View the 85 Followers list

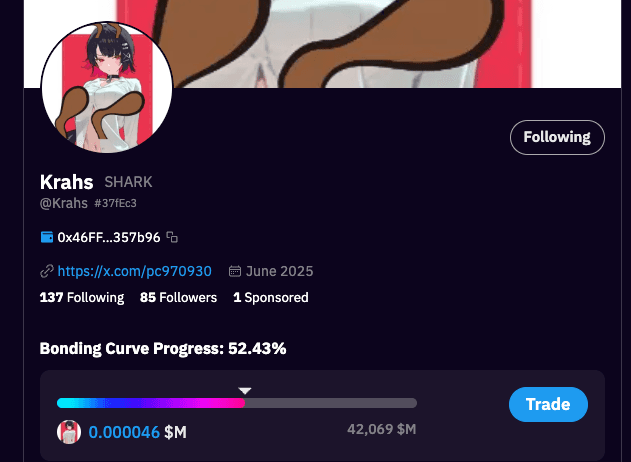[x=178, y=297]
